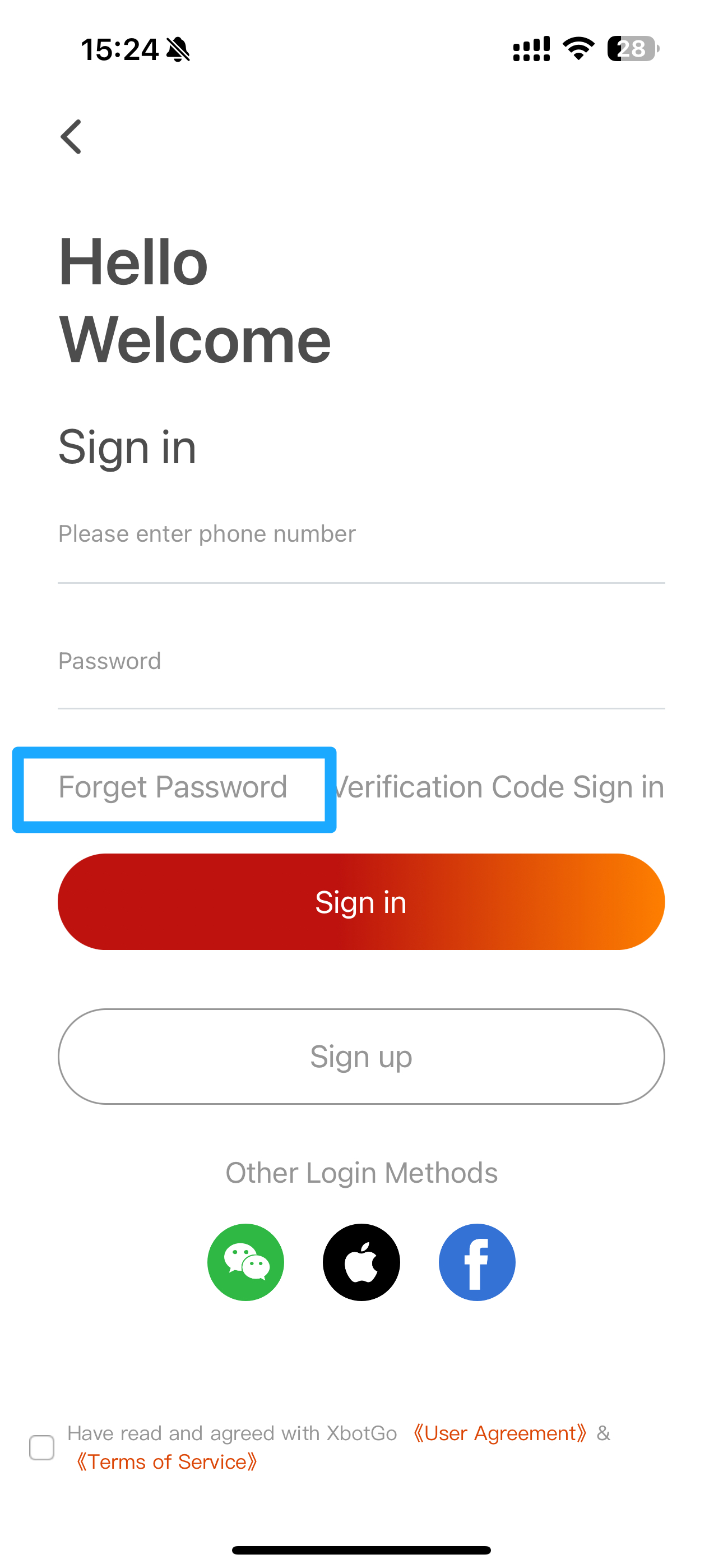Tap the red Sign in button
The width and height of the screenshot is (723, 1568).
coord(360,902)
